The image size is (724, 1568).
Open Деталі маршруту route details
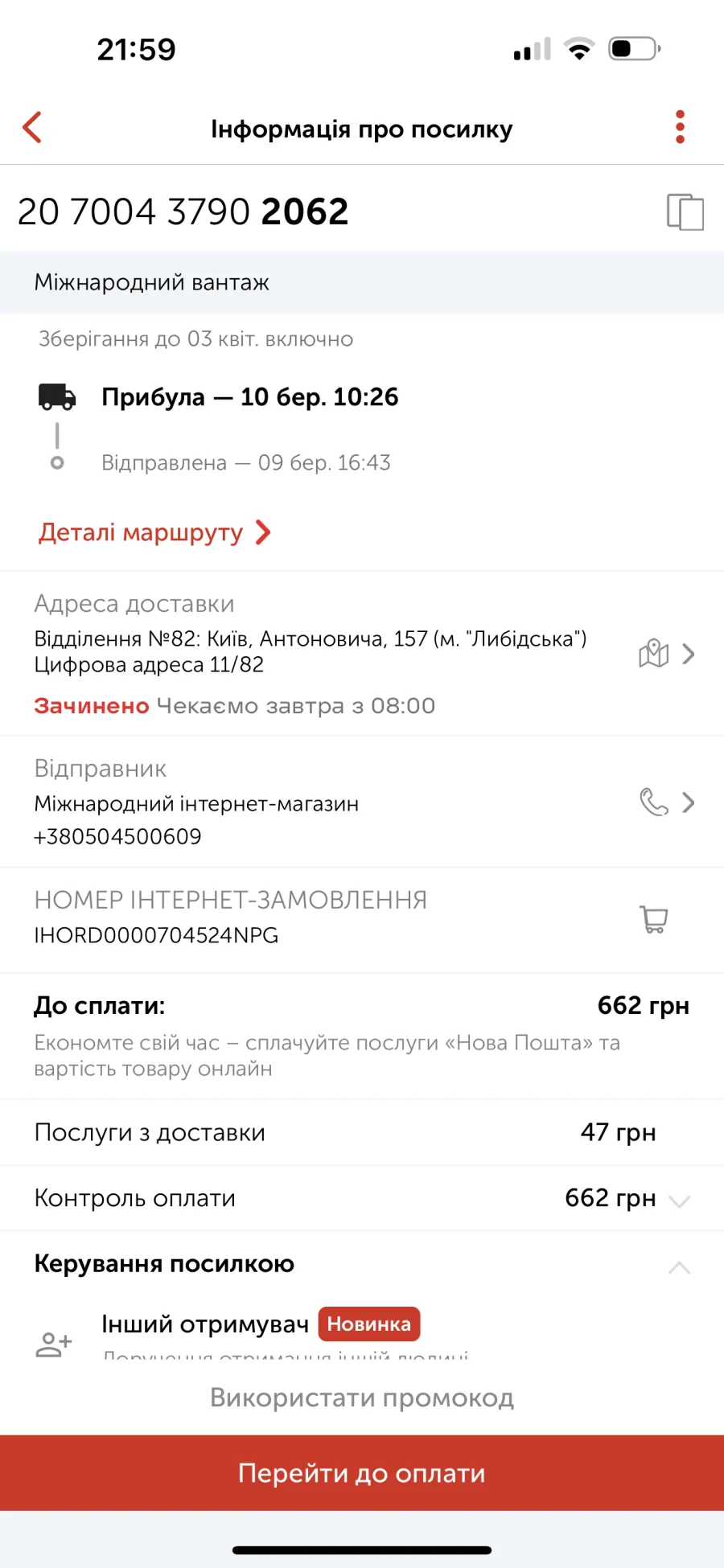point(154,532)
